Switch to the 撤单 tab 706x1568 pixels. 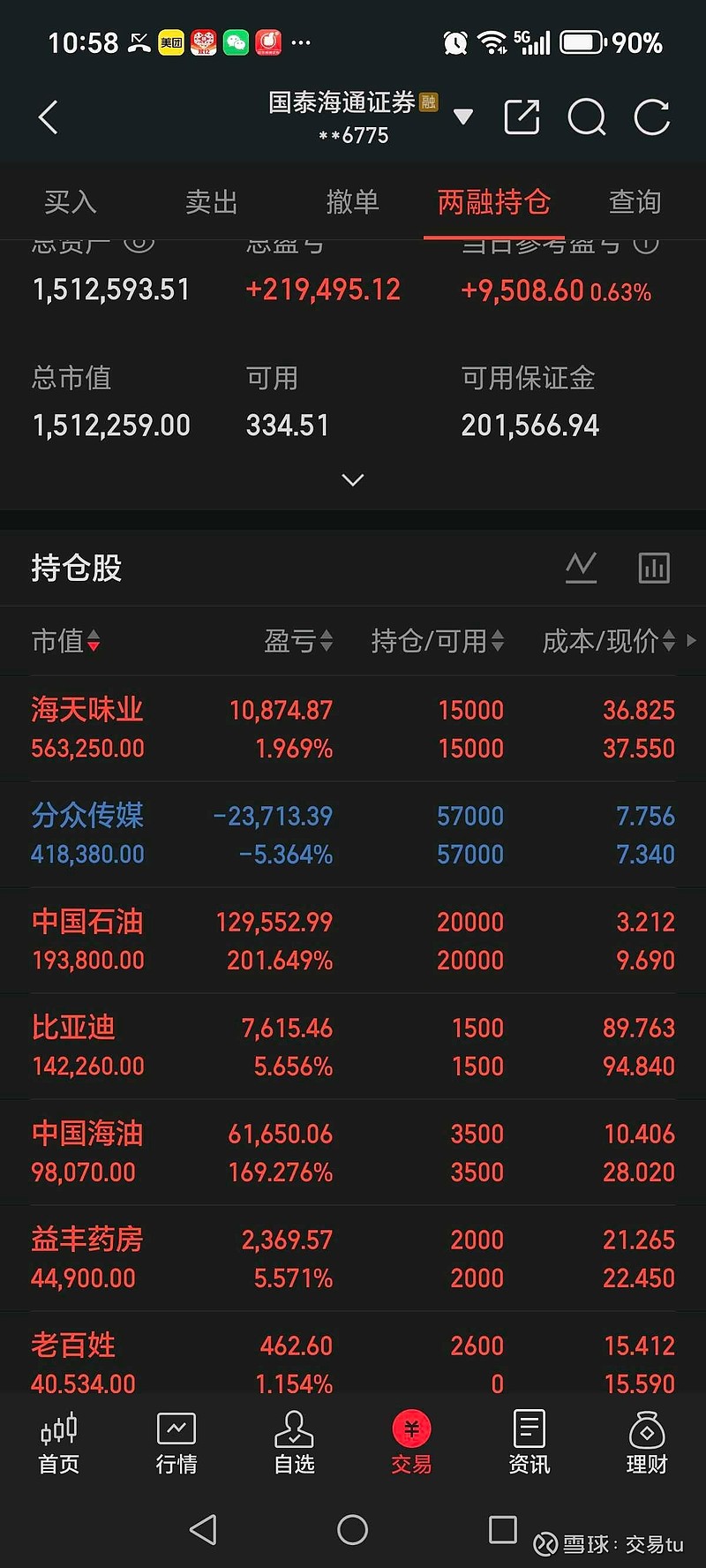352,202
